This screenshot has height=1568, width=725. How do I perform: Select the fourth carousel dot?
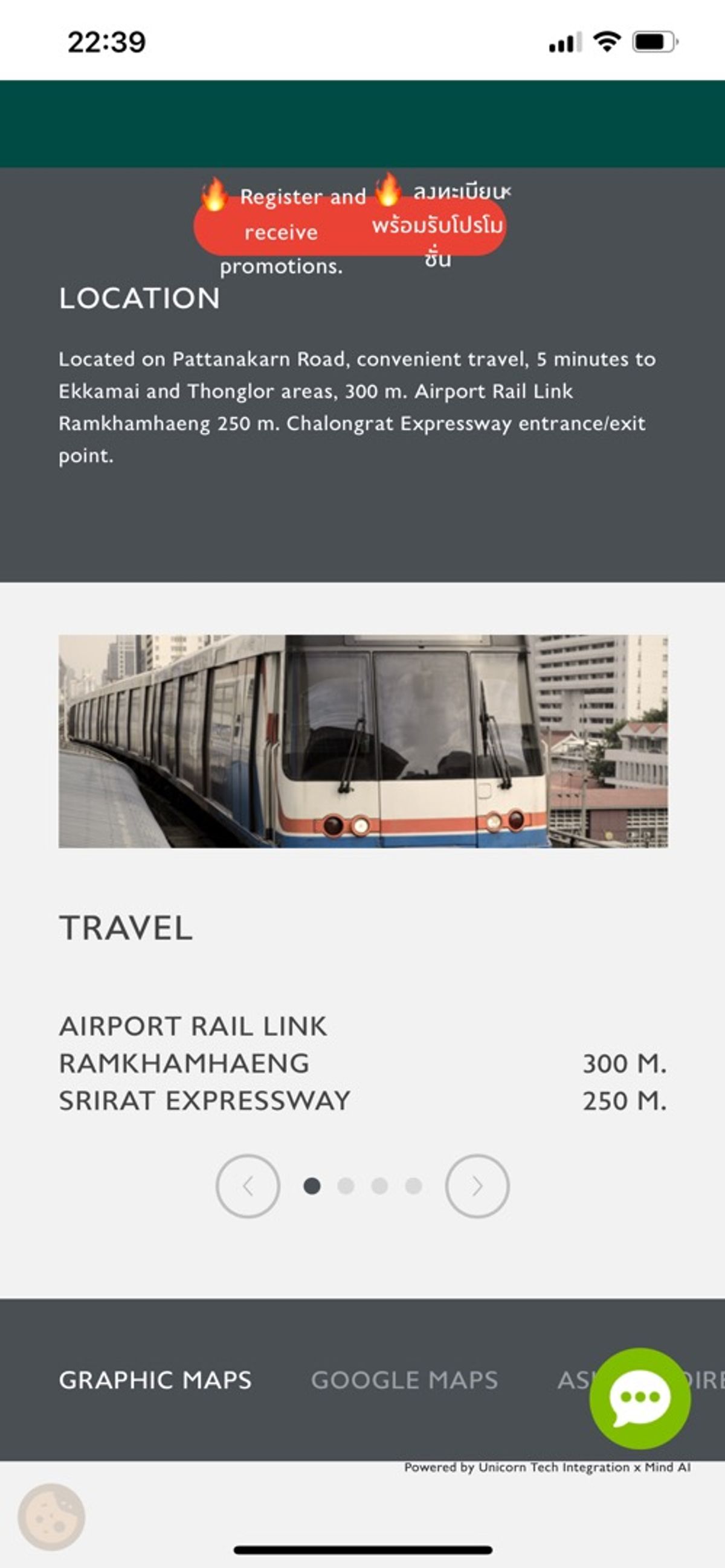point(414,1186)
